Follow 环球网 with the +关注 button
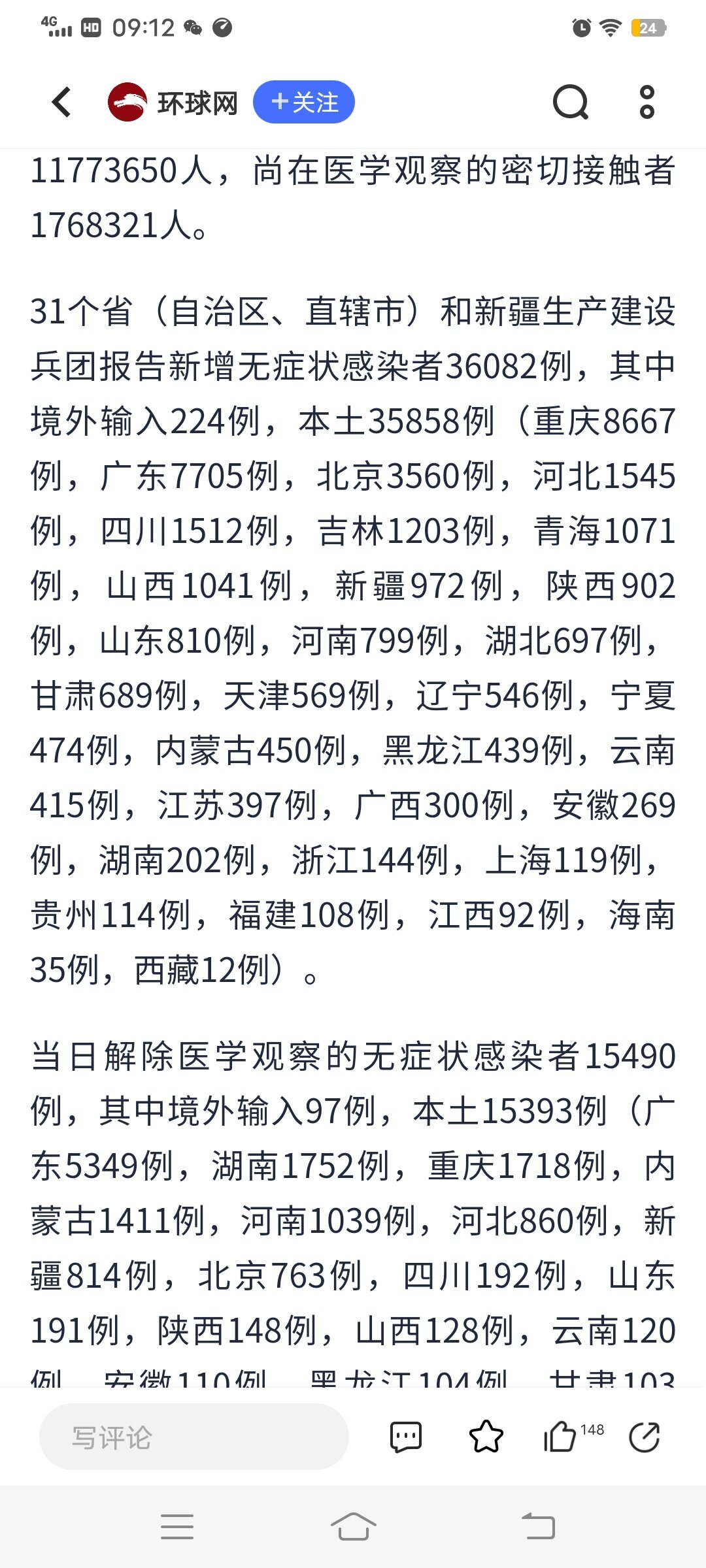 (x=304, y=103)
